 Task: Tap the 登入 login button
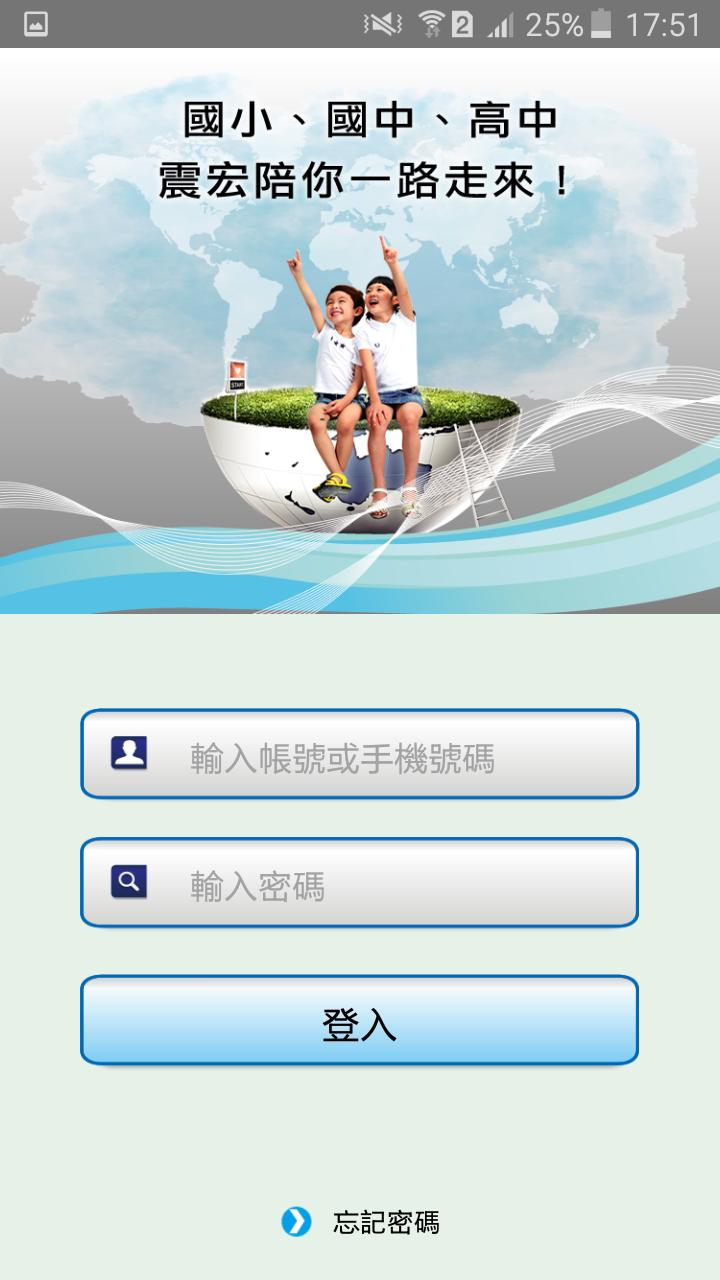(x=359, y=1021)
